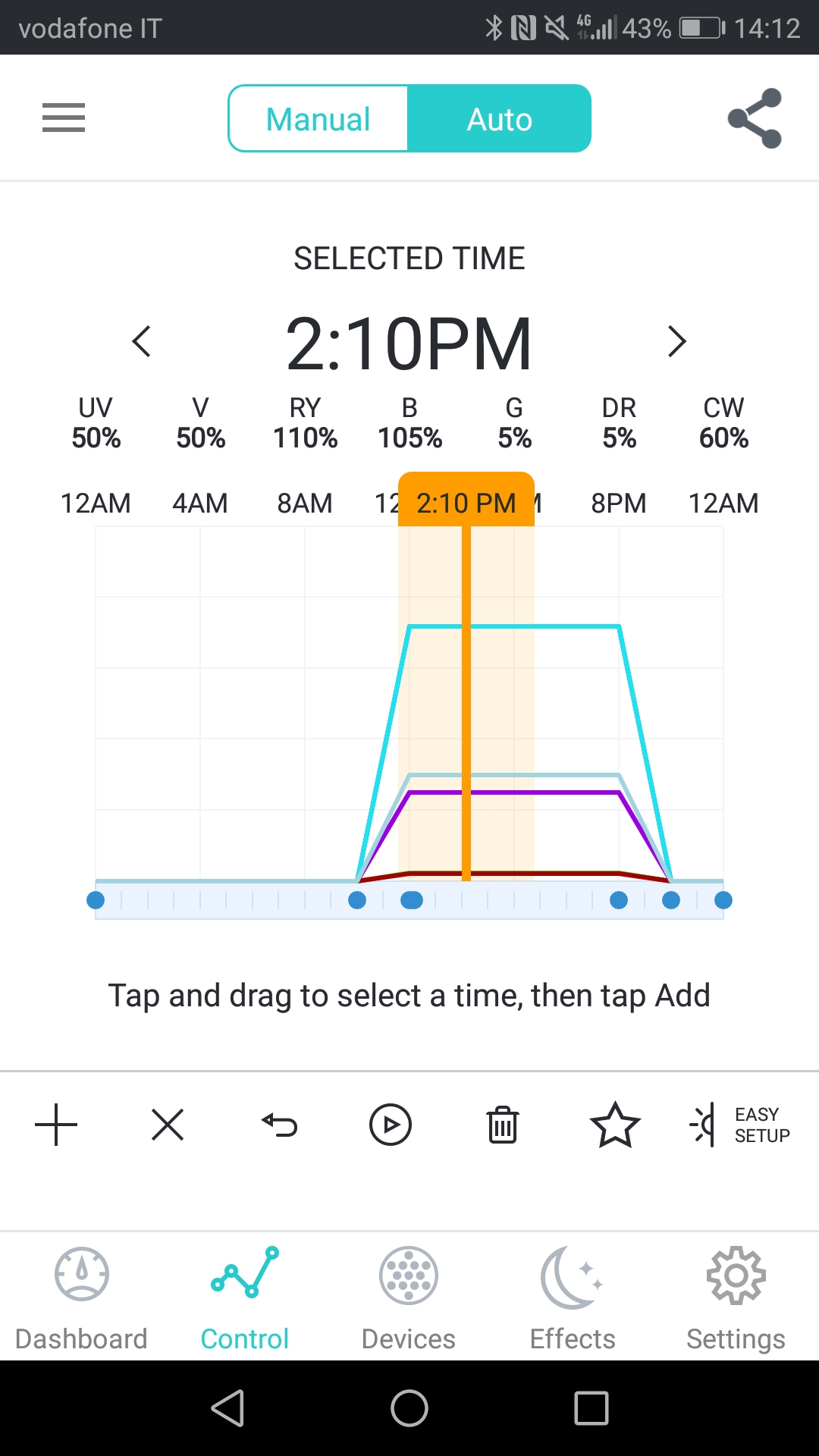
Task: Play the schedule preview
Action: [391, 1124]
